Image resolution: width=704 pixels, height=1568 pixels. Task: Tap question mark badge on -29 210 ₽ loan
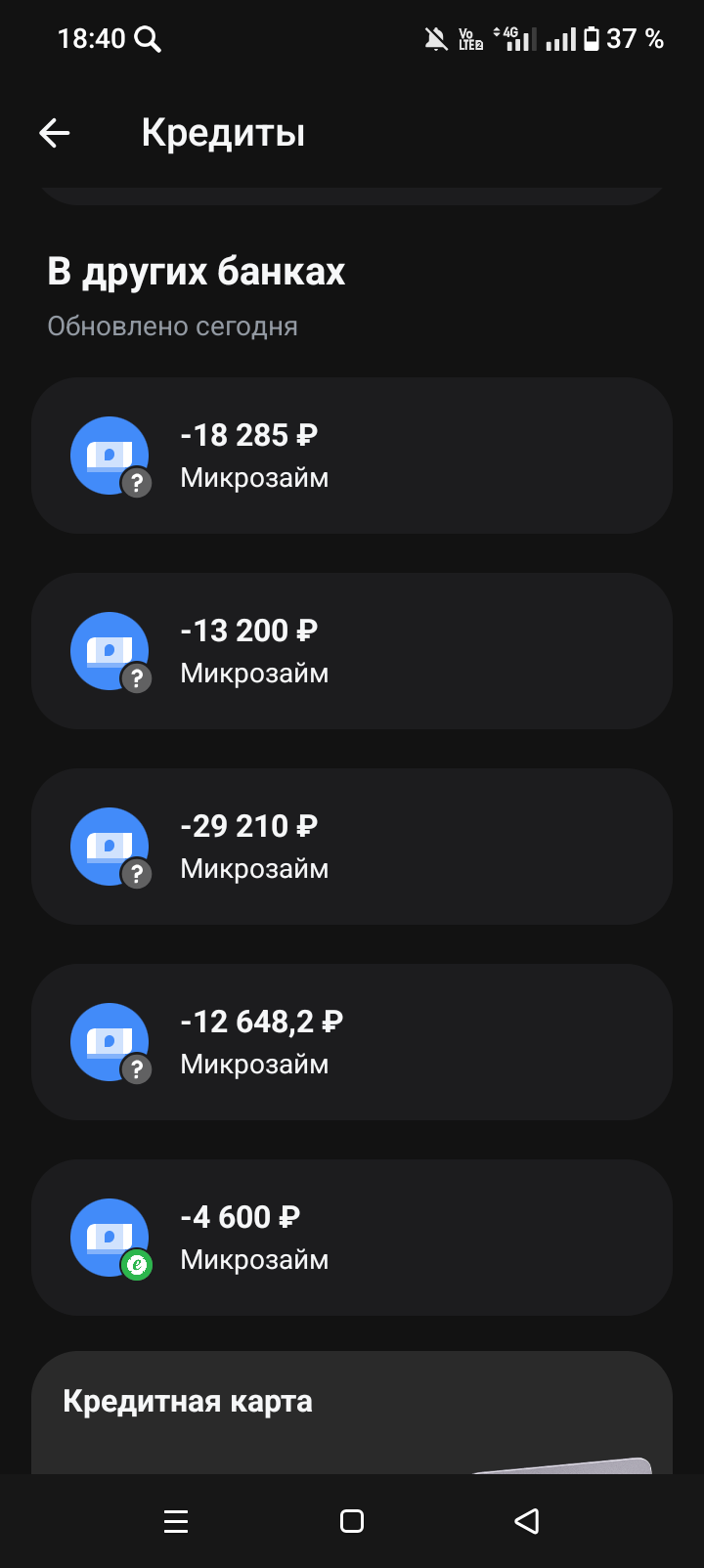[x=138, y=874]
